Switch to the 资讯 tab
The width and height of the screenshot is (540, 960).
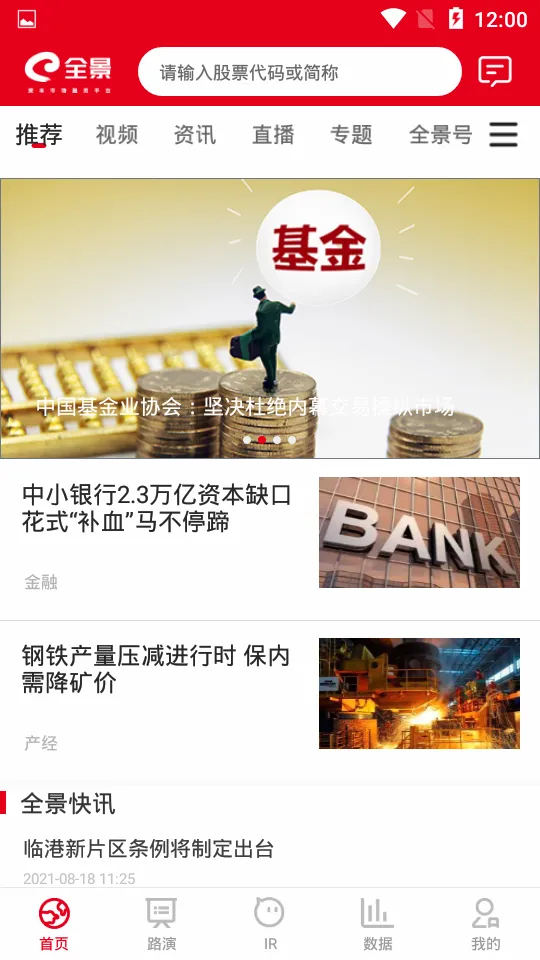coord(195,134)
